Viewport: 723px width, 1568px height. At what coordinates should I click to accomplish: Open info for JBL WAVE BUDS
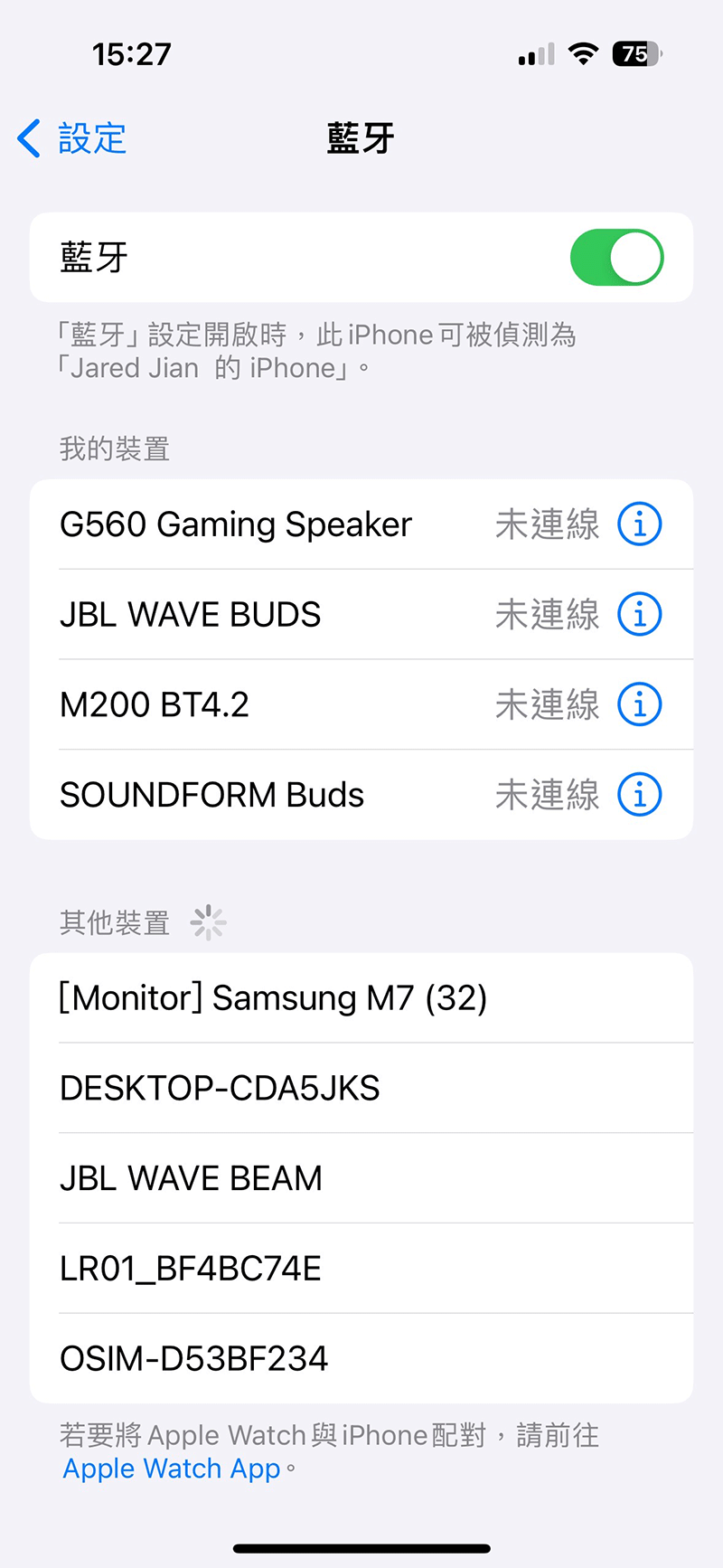tap(640, 615)
